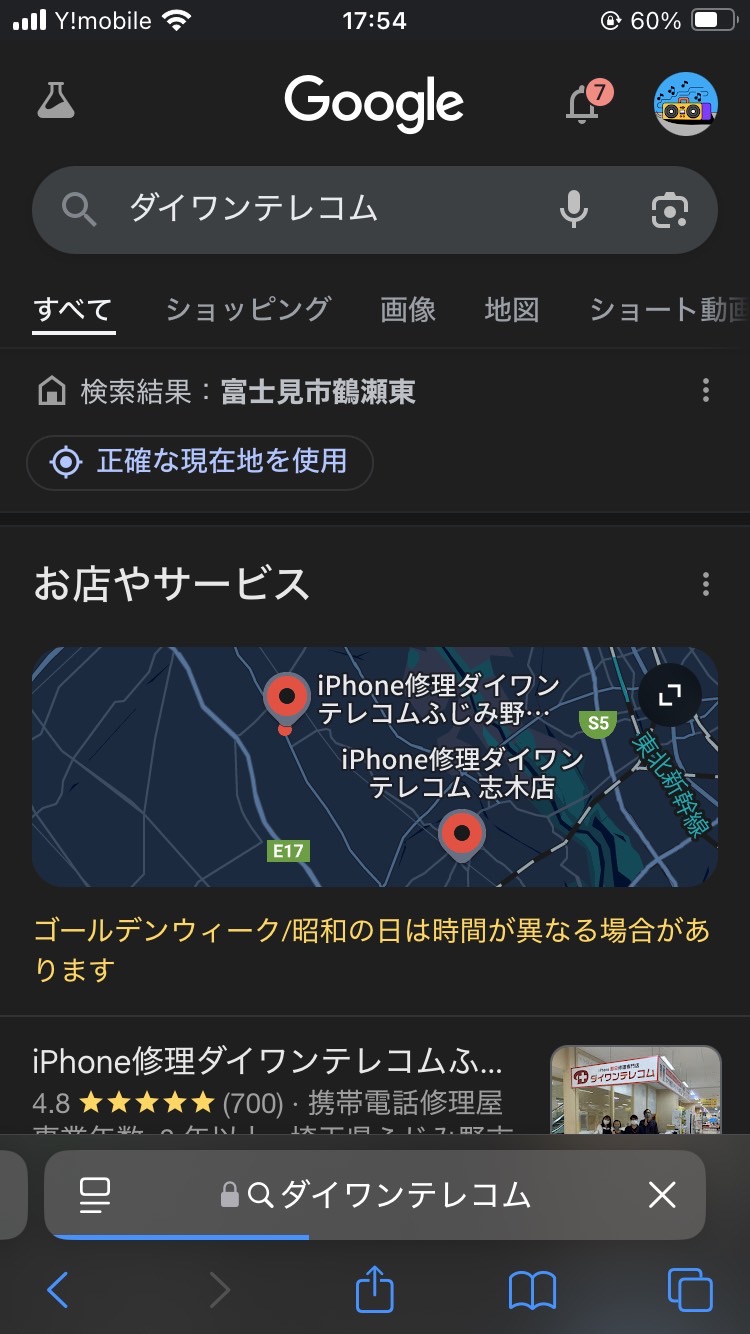This screenshot has width=750, height=1334.
Task: Switch to the ショッピング tab
Action: click(248, 309)
